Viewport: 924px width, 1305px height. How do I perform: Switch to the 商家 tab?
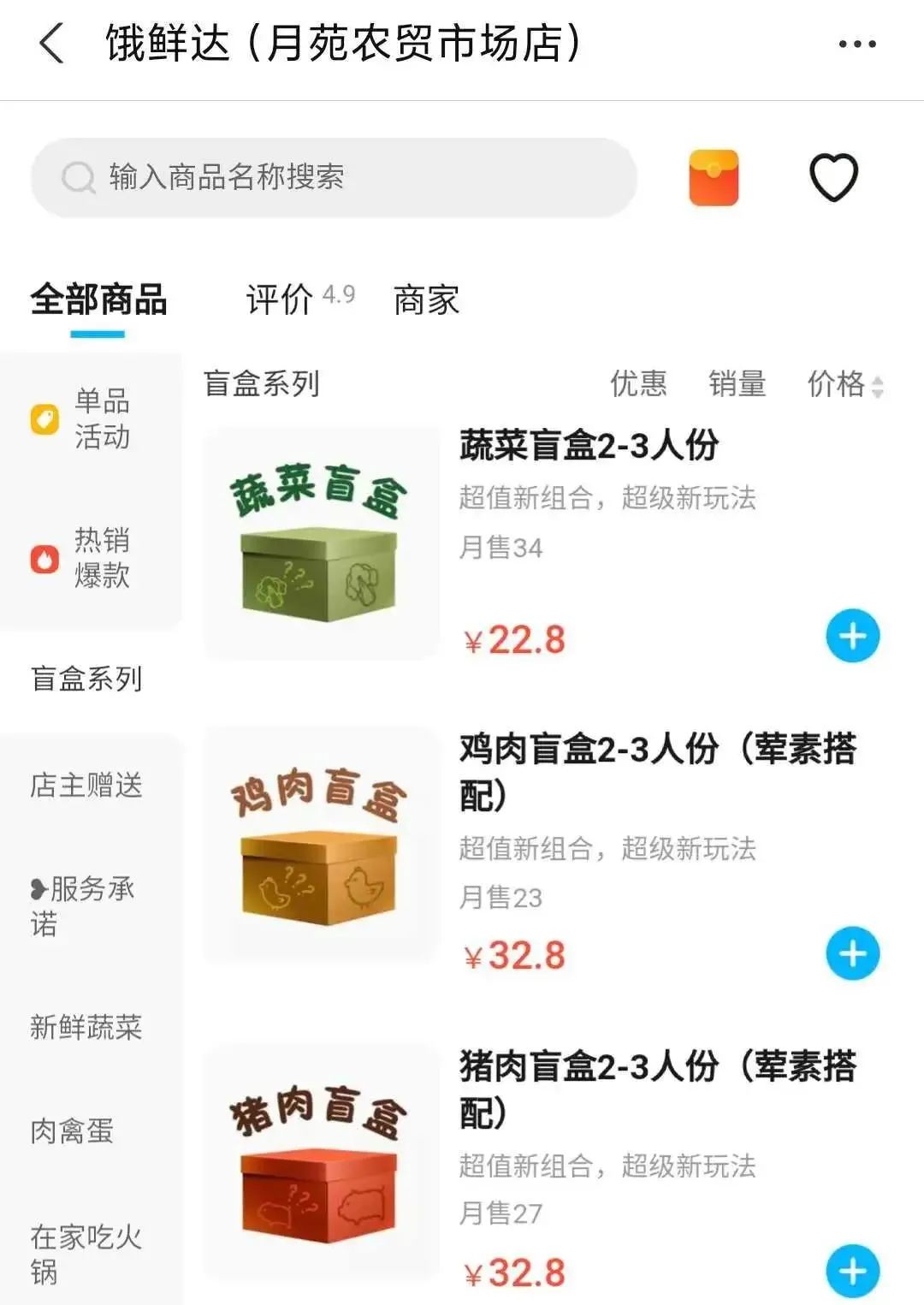tap(426, 300)
